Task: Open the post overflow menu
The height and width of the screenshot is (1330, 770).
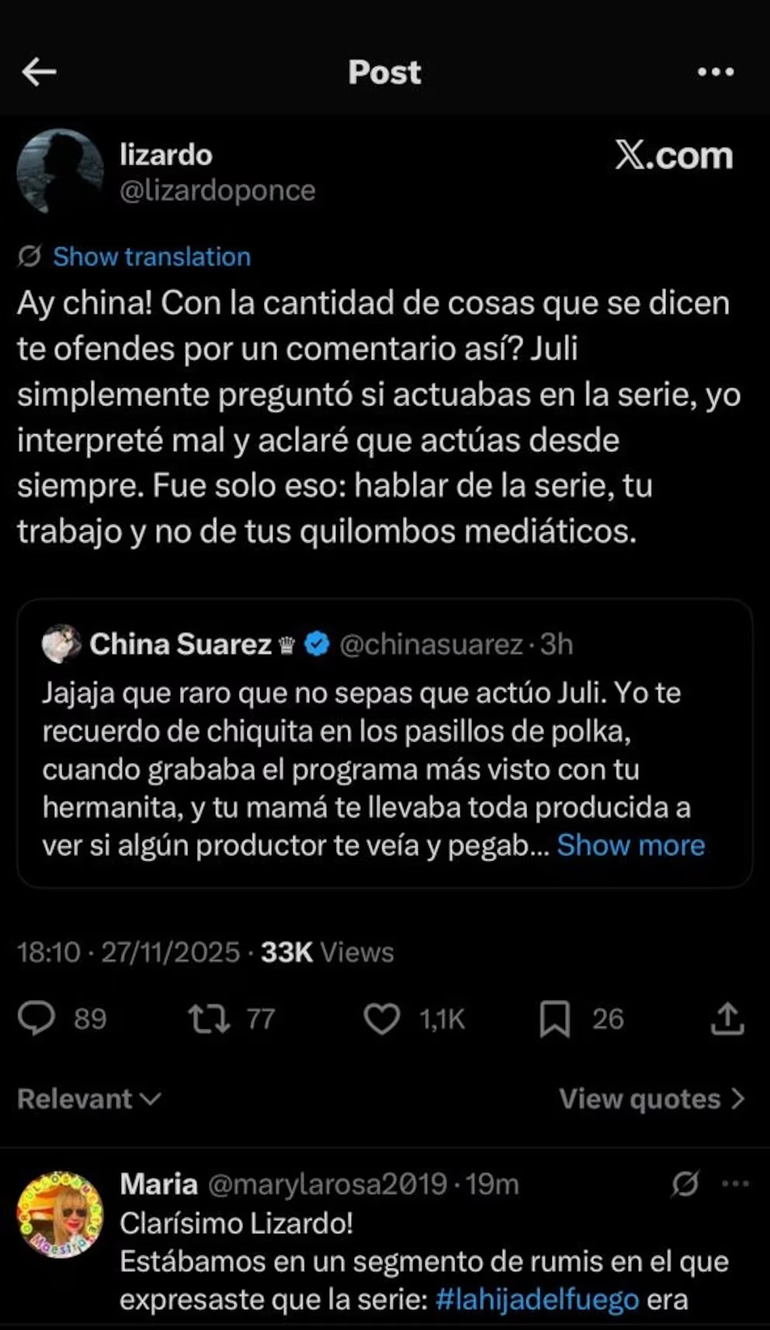Action: coord(715,72)
